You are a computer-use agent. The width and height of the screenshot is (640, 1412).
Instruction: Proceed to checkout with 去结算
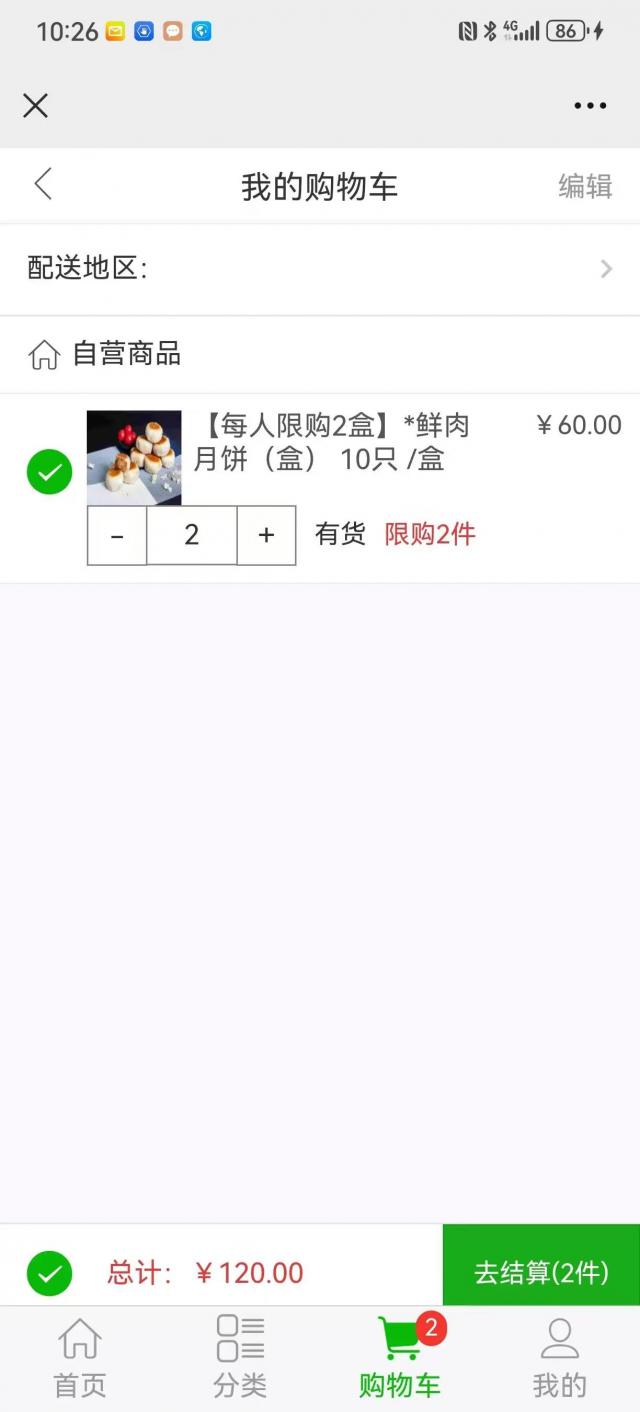(x=541, y=1272)
